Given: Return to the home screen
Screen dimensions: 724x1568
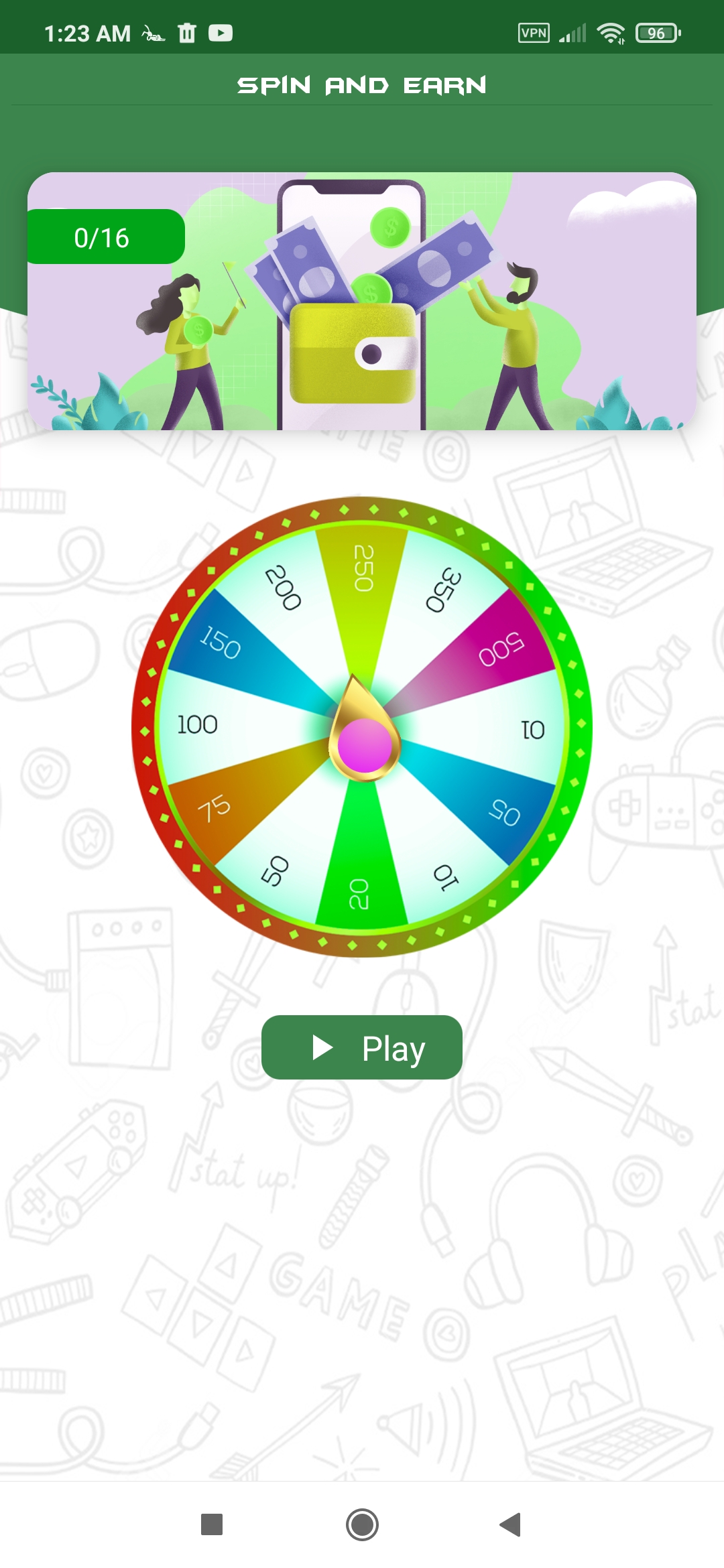Looking at the screenshot, I should 362,1524.
